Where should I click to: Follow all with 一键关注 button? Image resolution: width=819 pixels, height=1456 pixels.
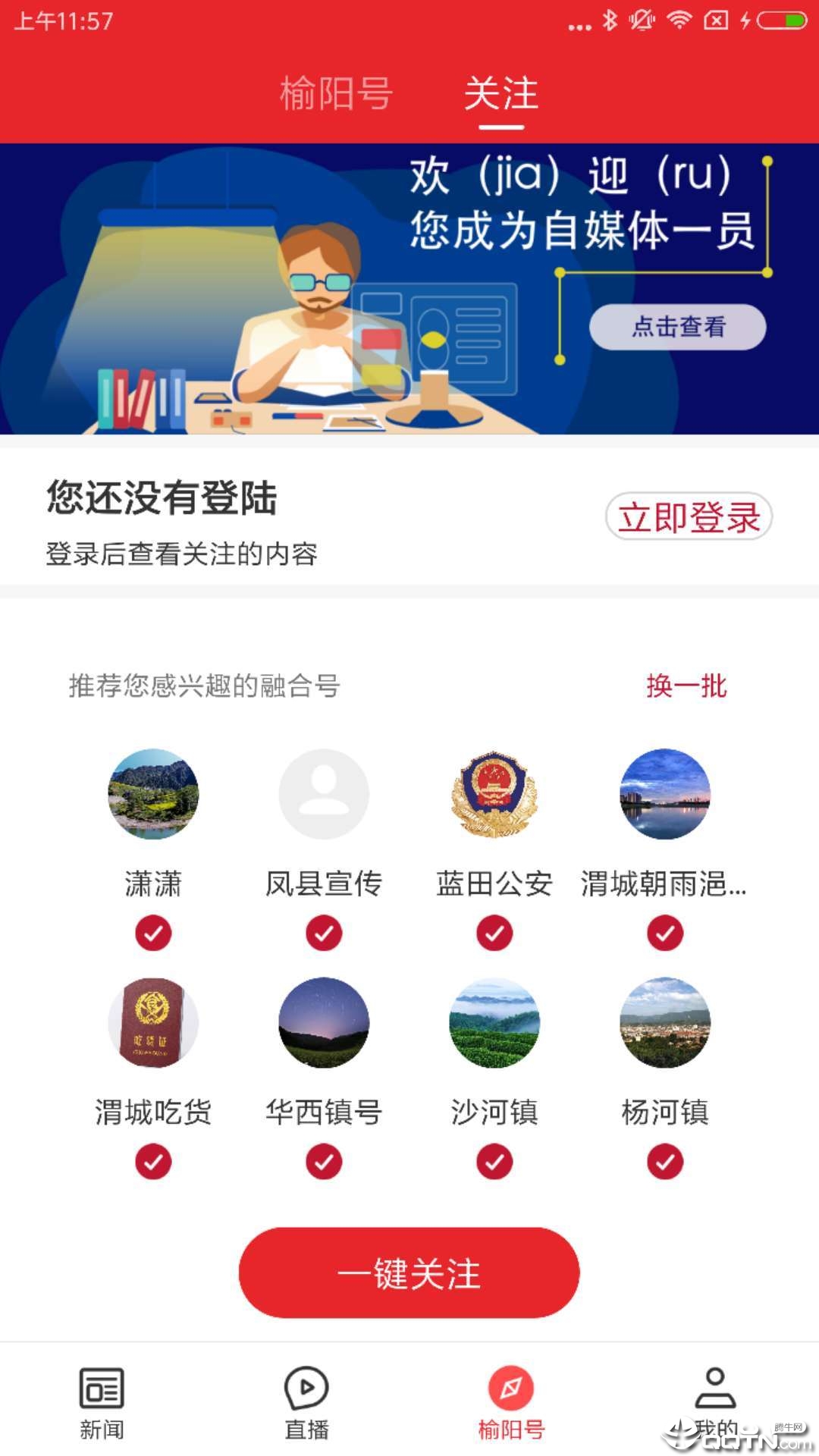coord(409,1272)
